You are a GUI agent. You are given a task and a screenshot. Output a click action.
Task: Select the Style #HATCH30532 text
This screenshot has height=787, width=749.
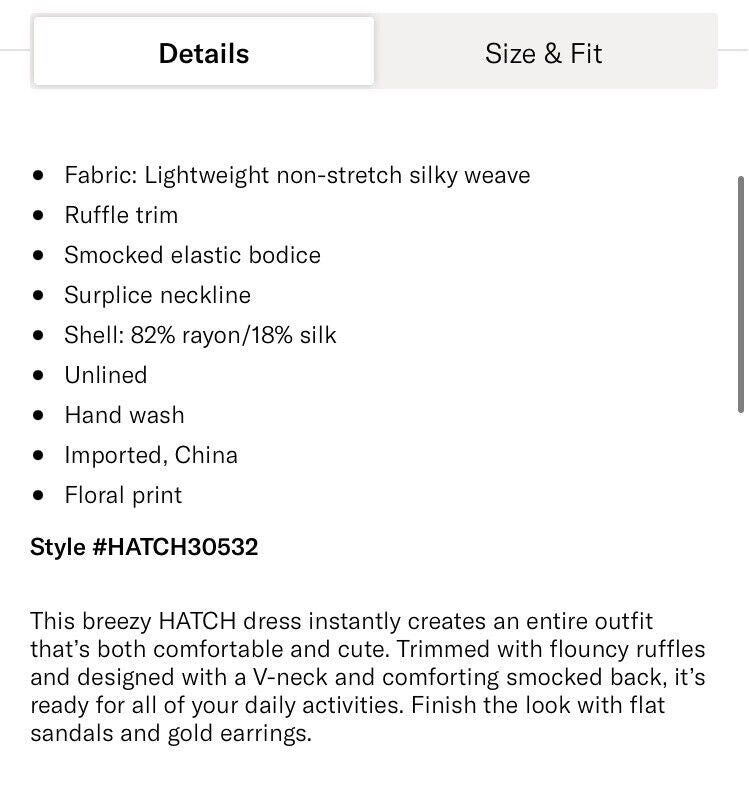[x=143, y=547]
